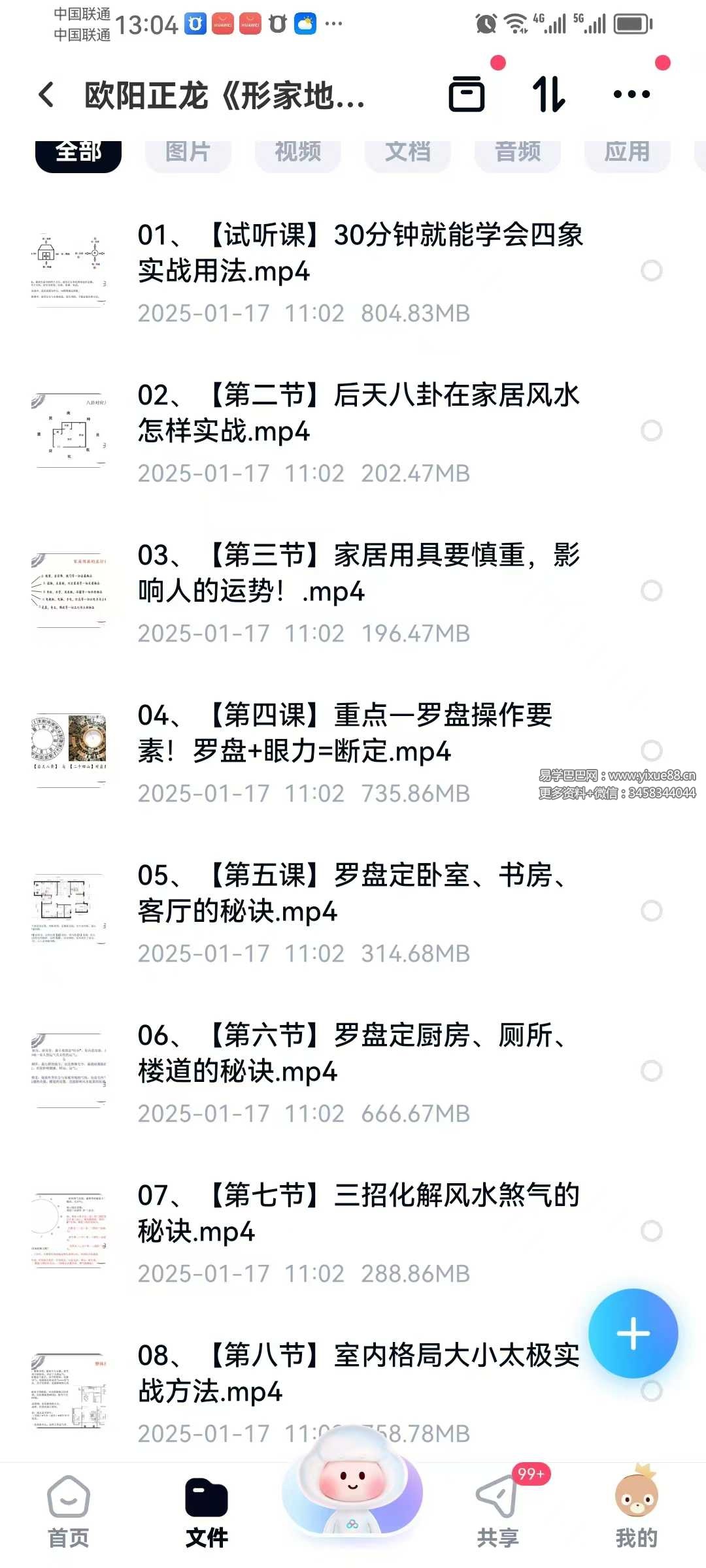The image size is (706, 1568).
Task: Open the three-dot overflow menu
Action: pyautogui.click(x=631, y=95)
